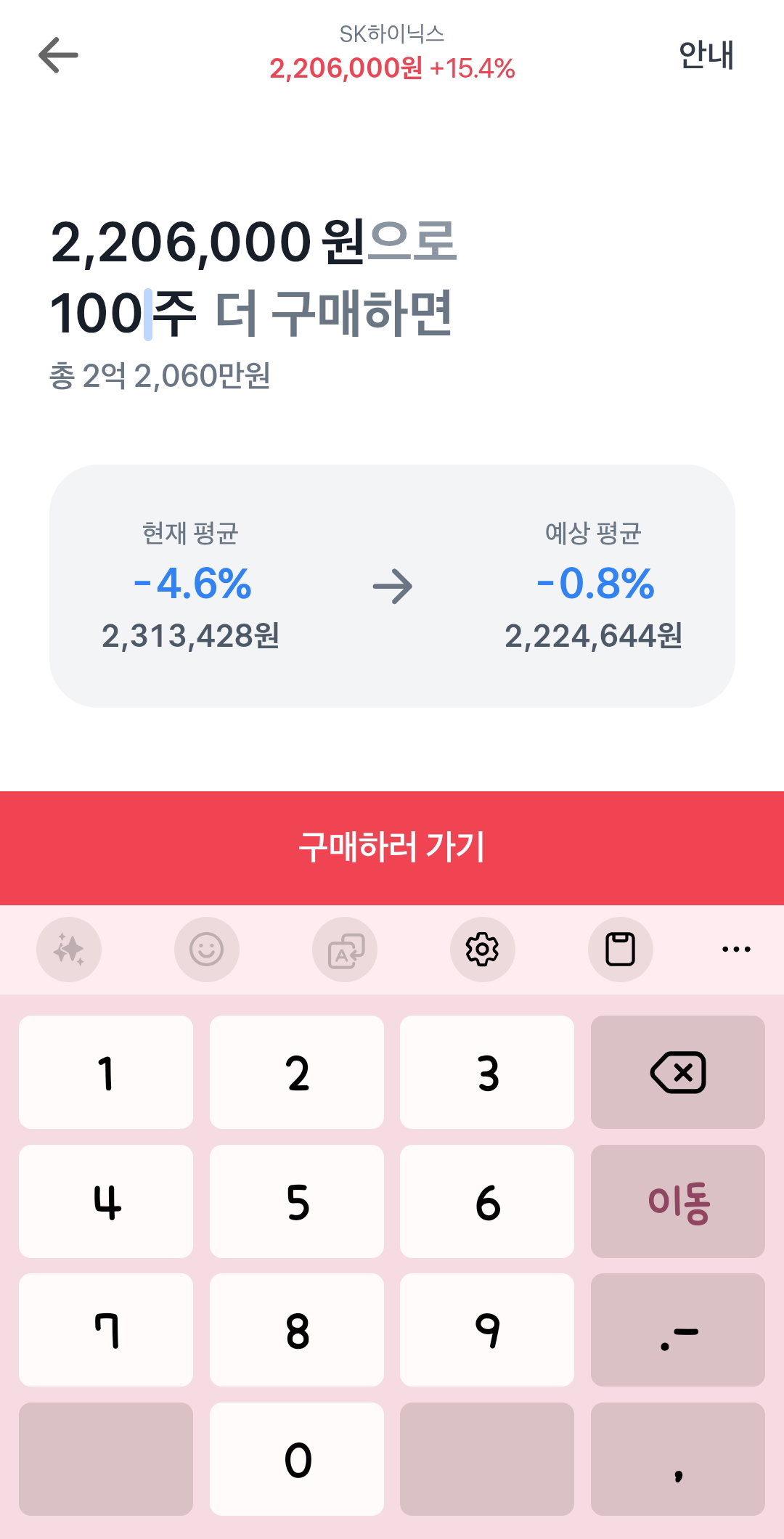Enter digit 0 on the keypad
This screenshot has height=1539, width=784.
tap(297, 1459)
